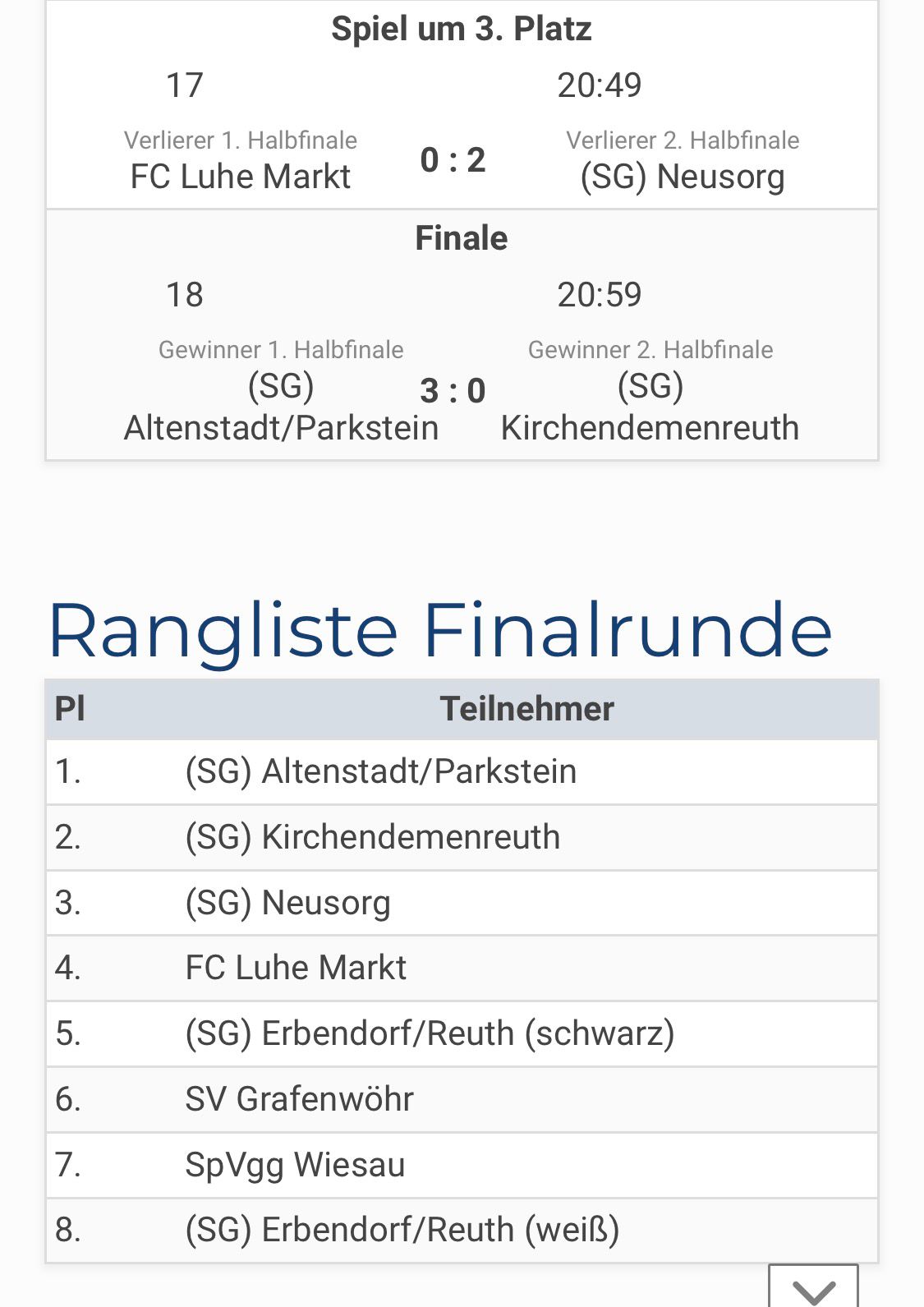Select (SG) Kirchendemenreuth finalist entry
The width and height of the screenshot is (924, 1307).
[x=651, y=407]
